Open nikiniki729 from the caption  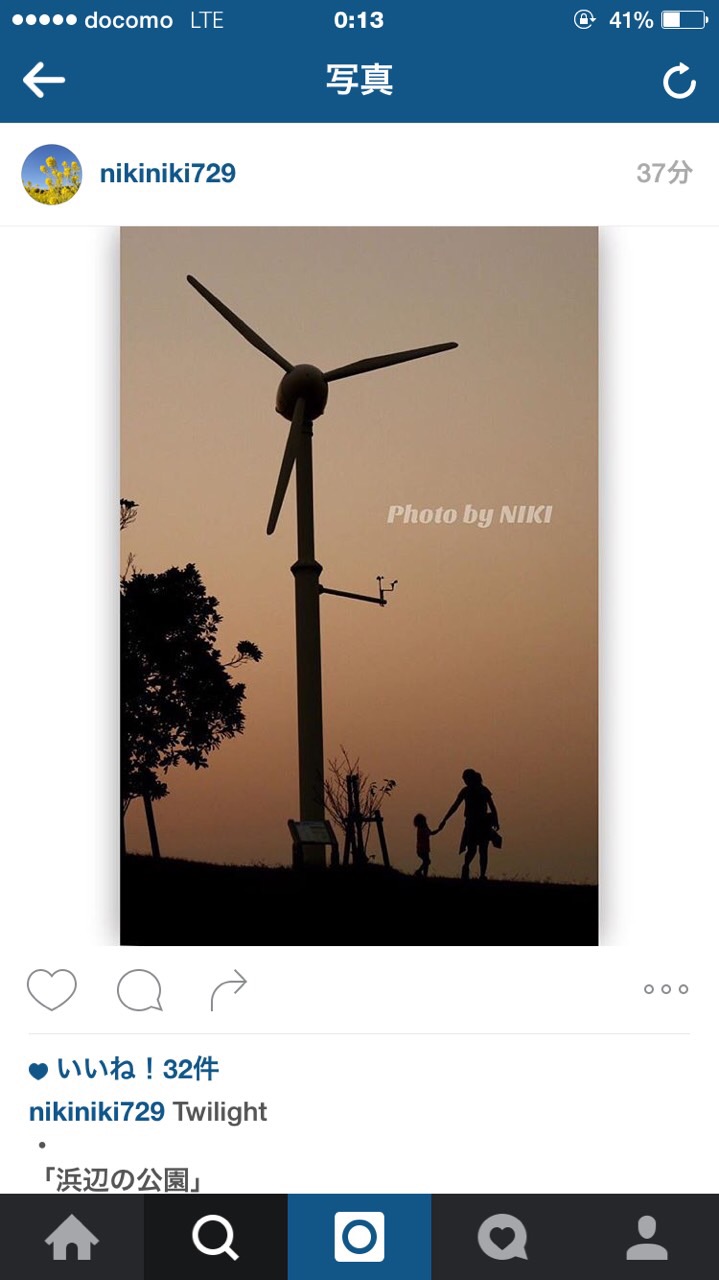(x=96, y=1112)
